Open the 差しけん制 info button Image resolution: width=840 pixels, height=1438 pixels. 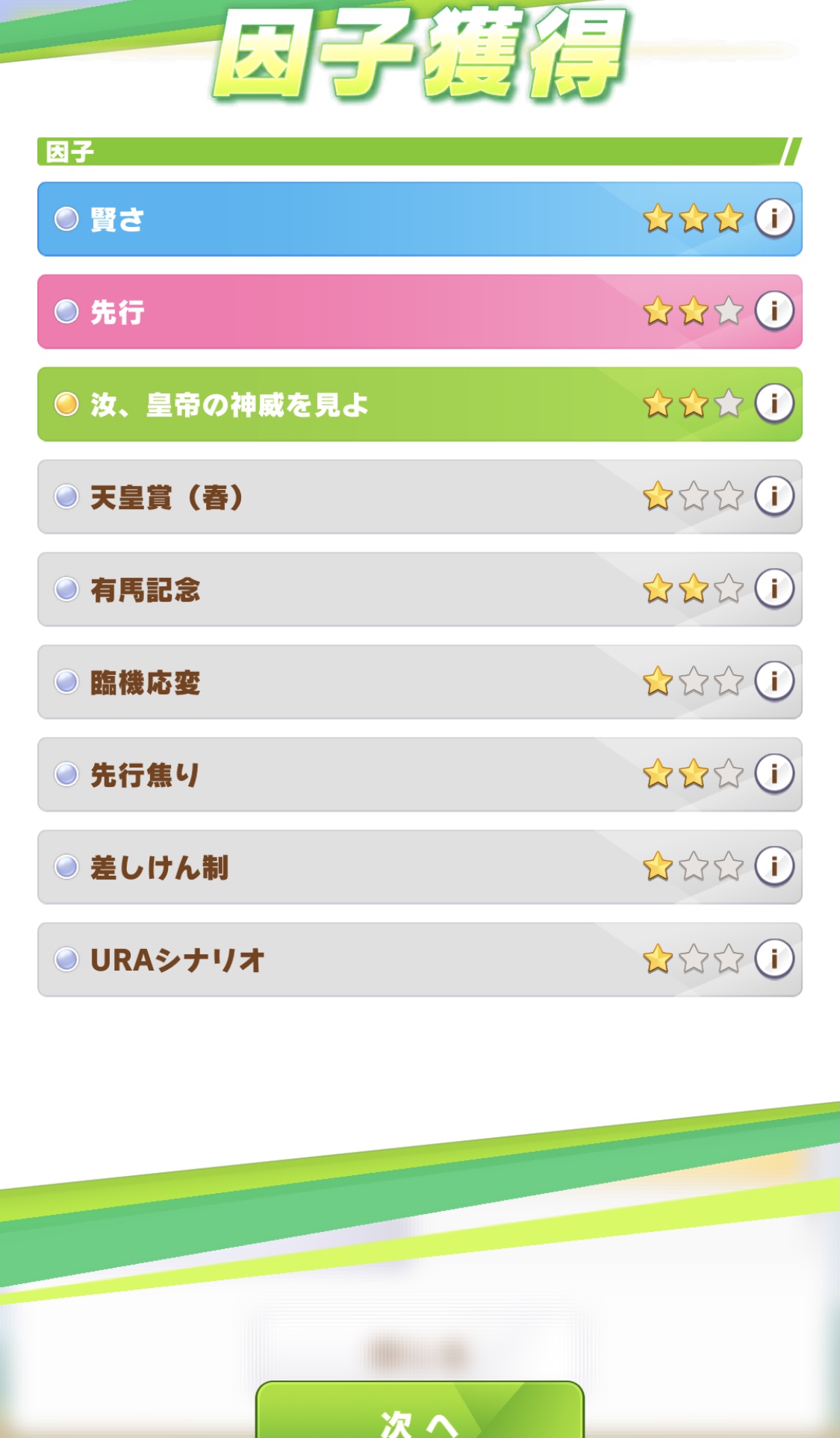tap(774, 867)
